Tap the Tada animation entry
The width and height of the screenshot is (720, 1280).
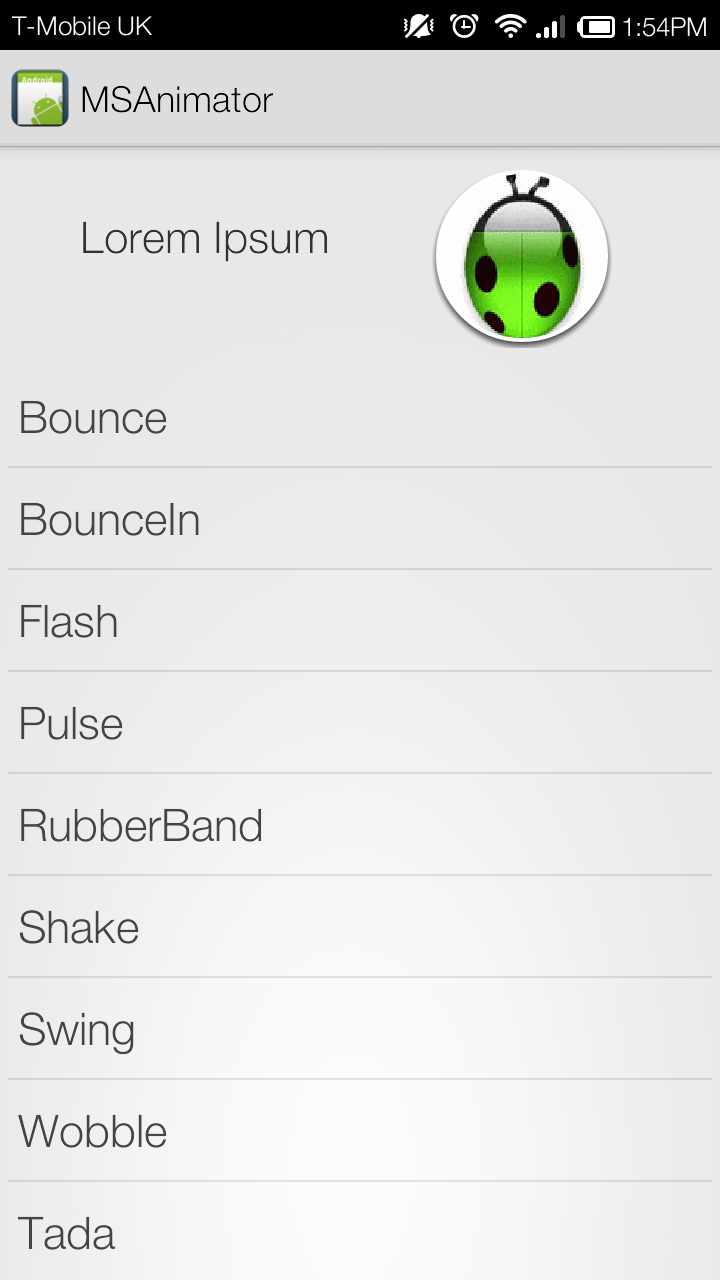tap(360, 1232)
